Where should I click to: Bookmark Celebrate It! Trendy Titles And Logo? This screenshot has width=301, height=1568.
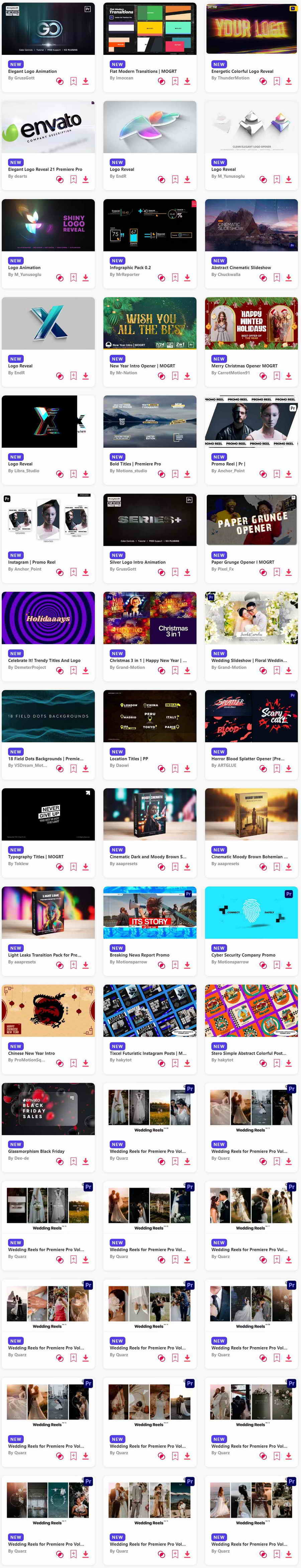(x=73, y=670)
